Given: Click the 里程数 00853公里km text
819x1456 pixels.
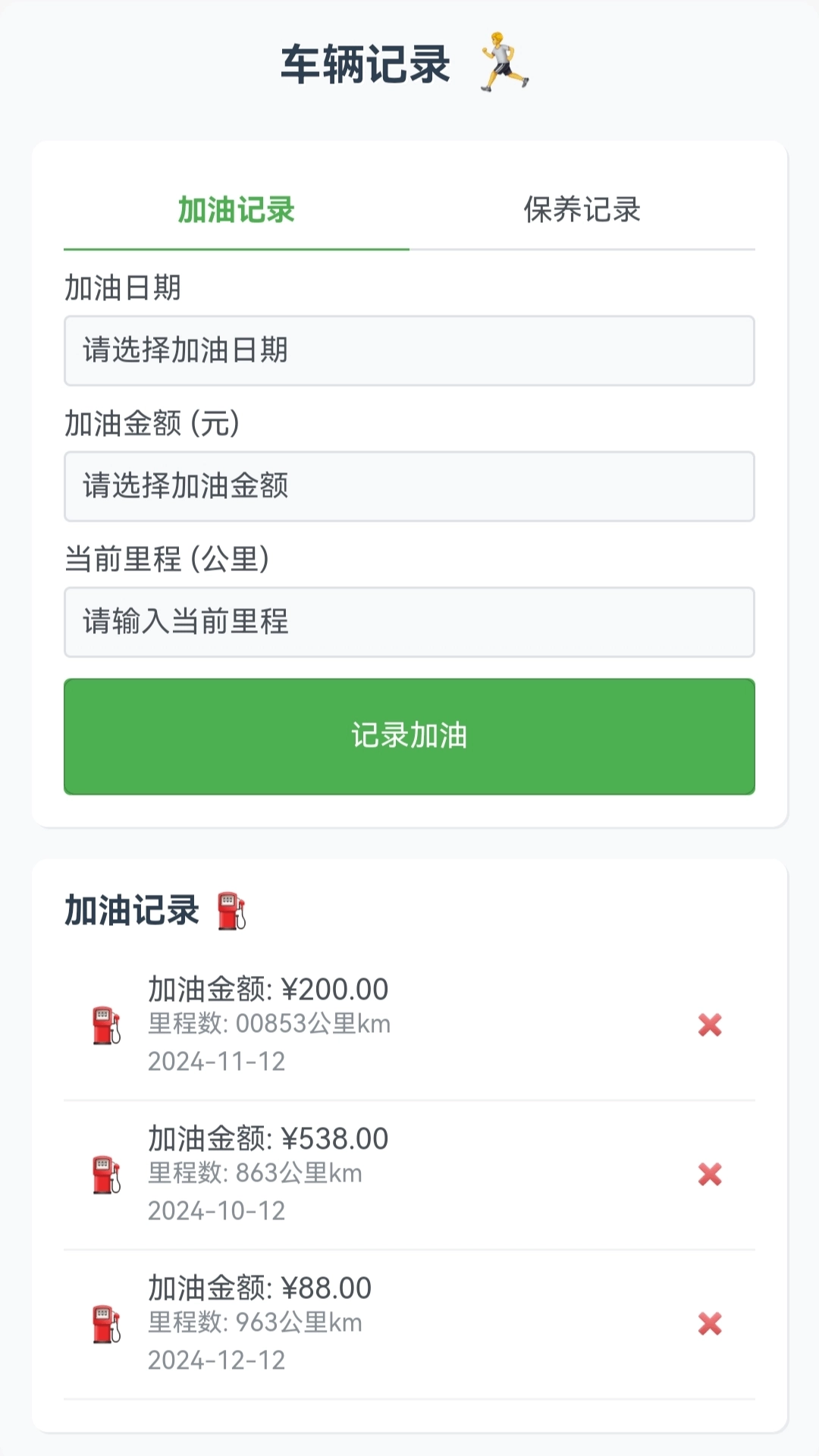Looking at the screenshot, I should click(269, 1024).
